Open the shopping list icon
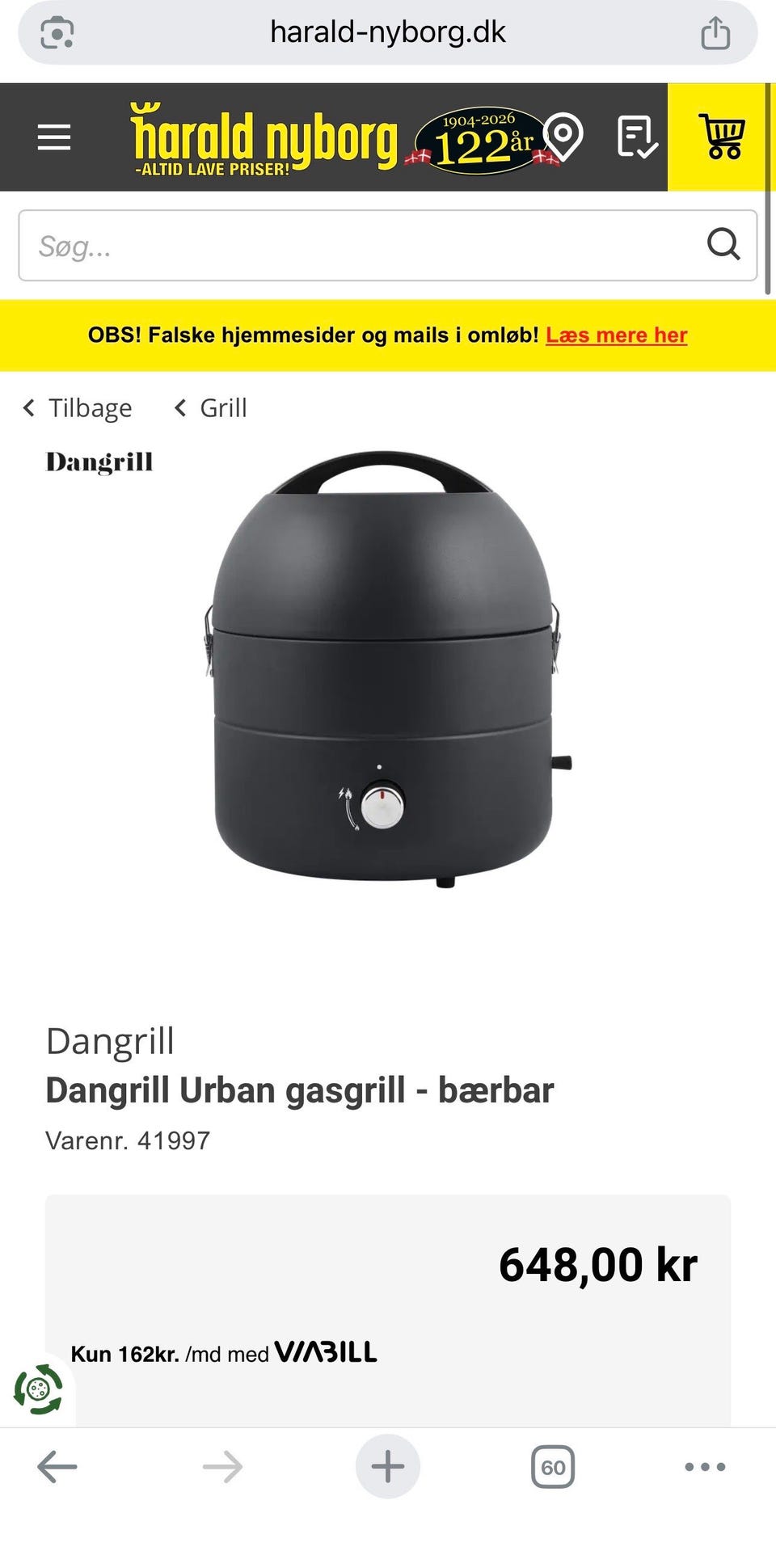Image resolution: width=776 pixels, height=1568 pixels. pos(637,137)
